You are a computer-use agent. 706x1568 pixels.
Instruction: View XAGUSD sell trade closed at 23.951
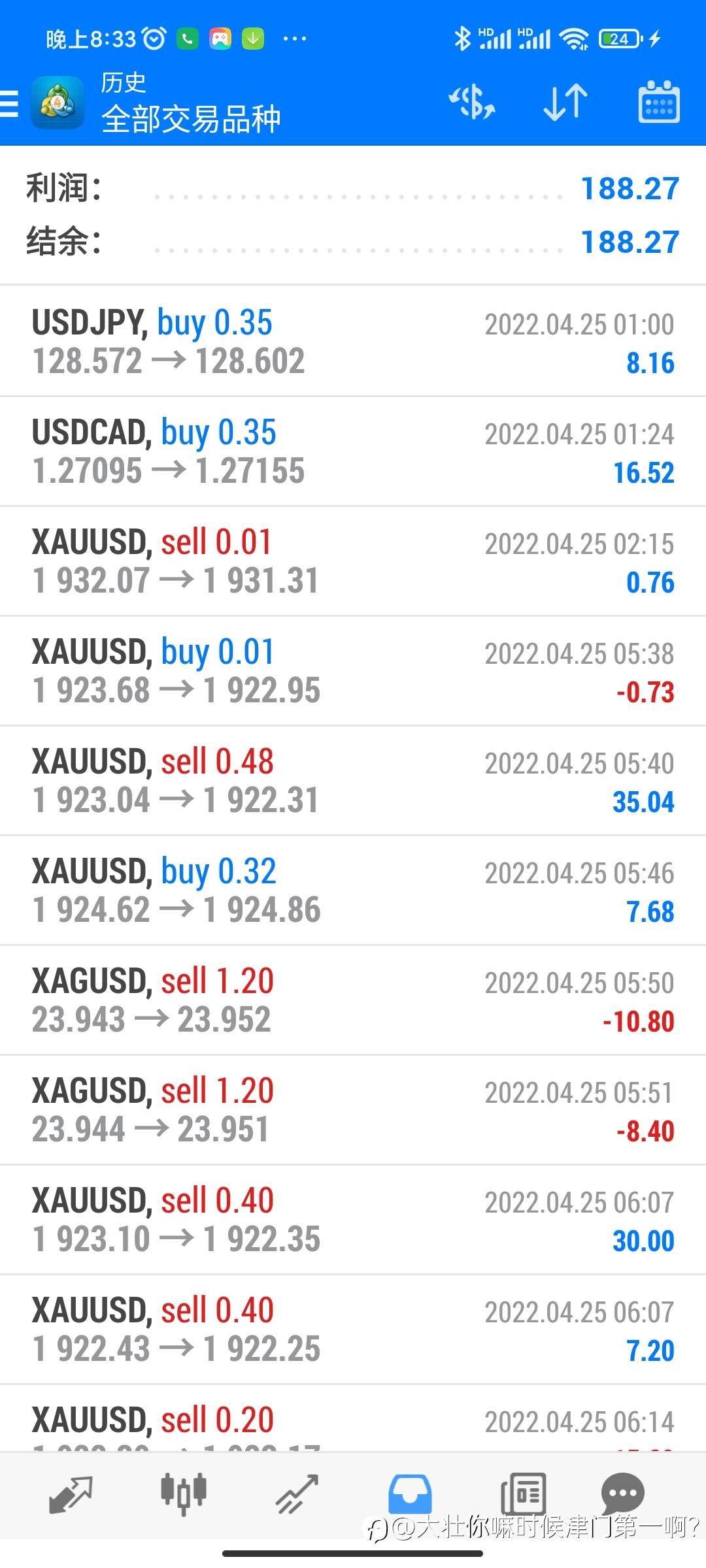point(353,1109)
